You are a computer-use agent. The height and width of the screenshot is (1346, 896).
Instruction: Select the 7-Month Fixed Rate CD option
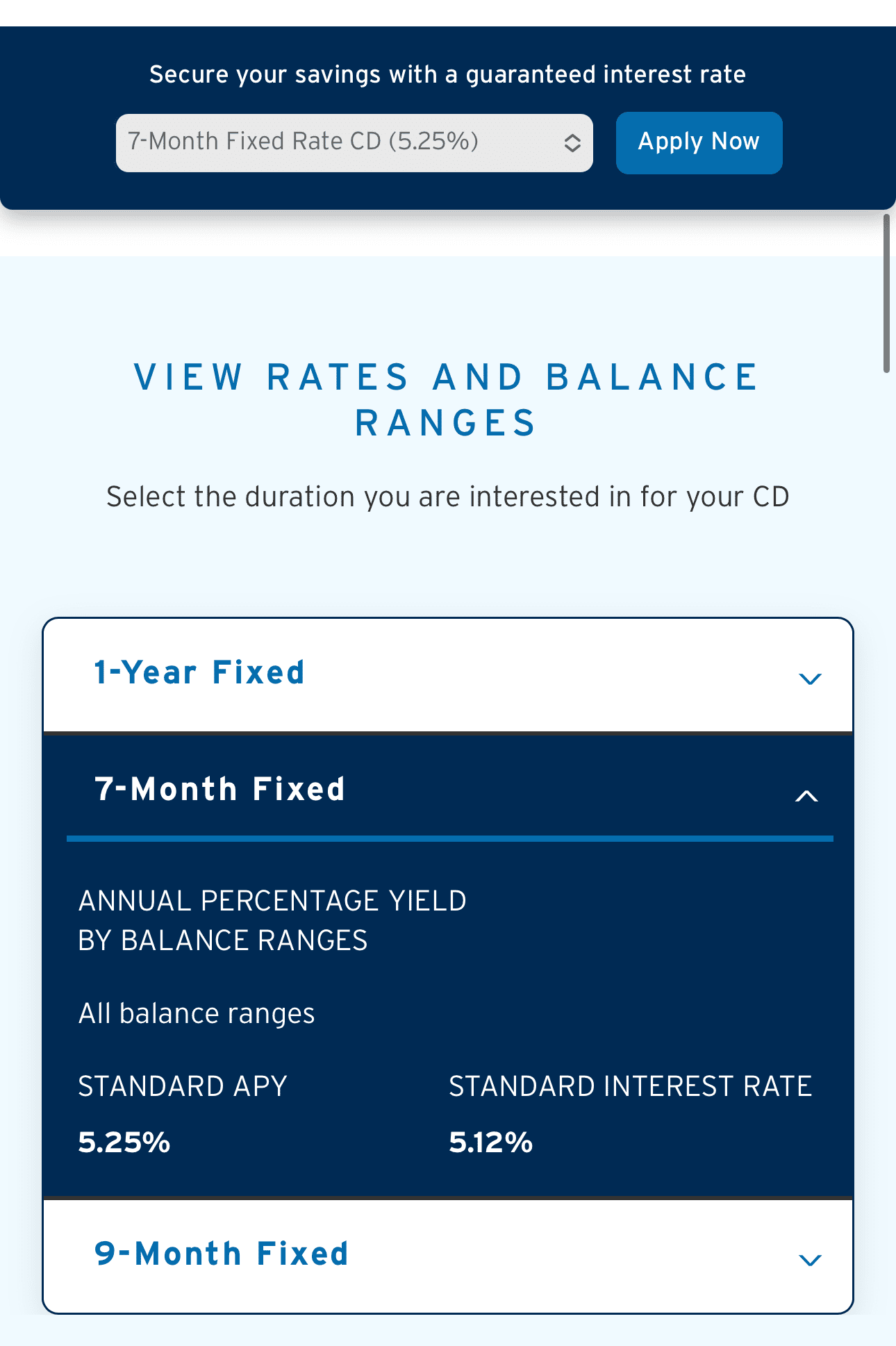[354, 142]
